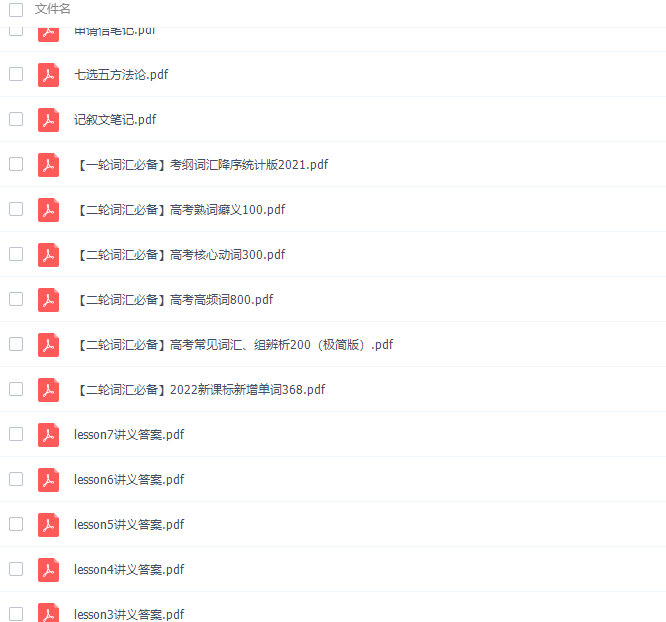The height and width of the screenshot is (622, 666).
Task: Tick the select-all checkbox beside 文件名
Action: coord(16,9)
